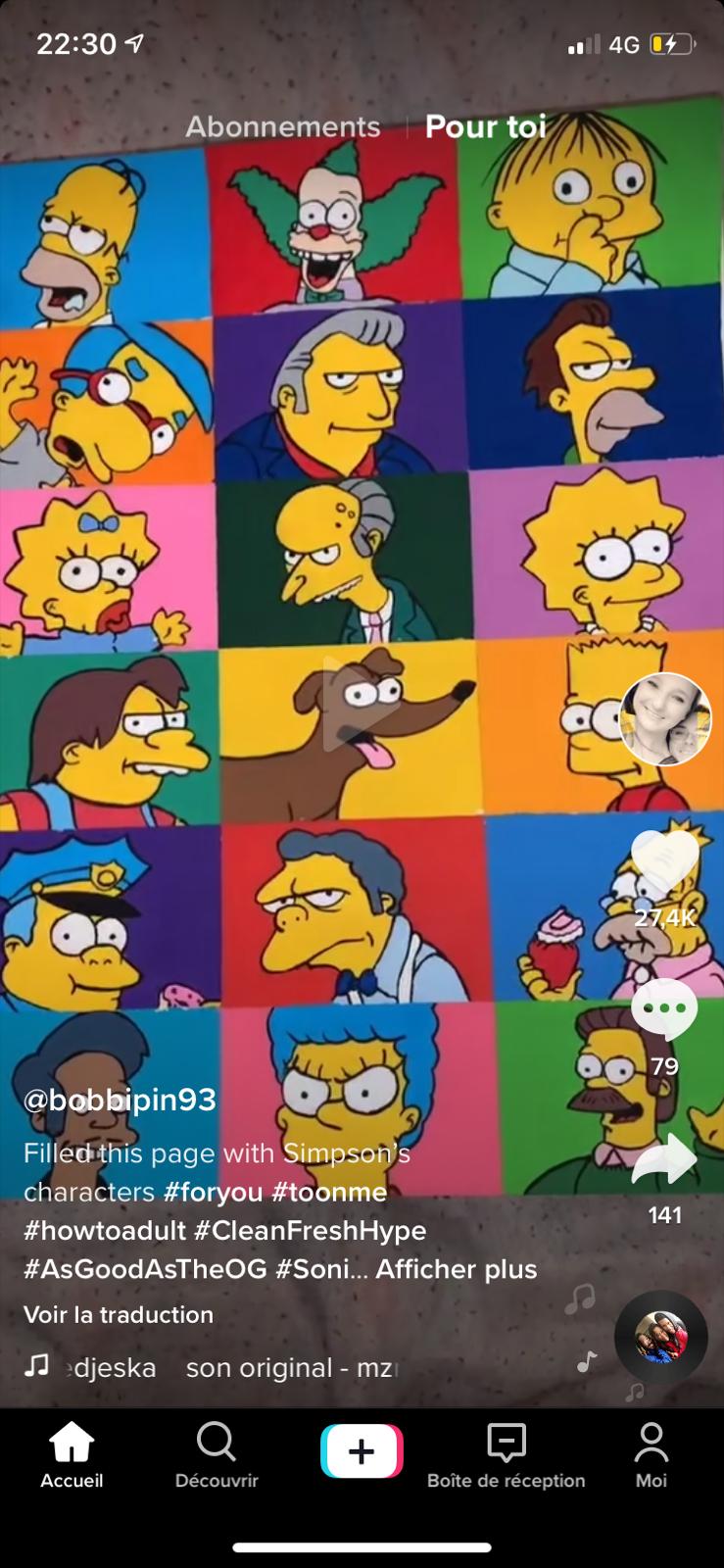
Task: Go to the Accueil tab
Action: 72,1455
